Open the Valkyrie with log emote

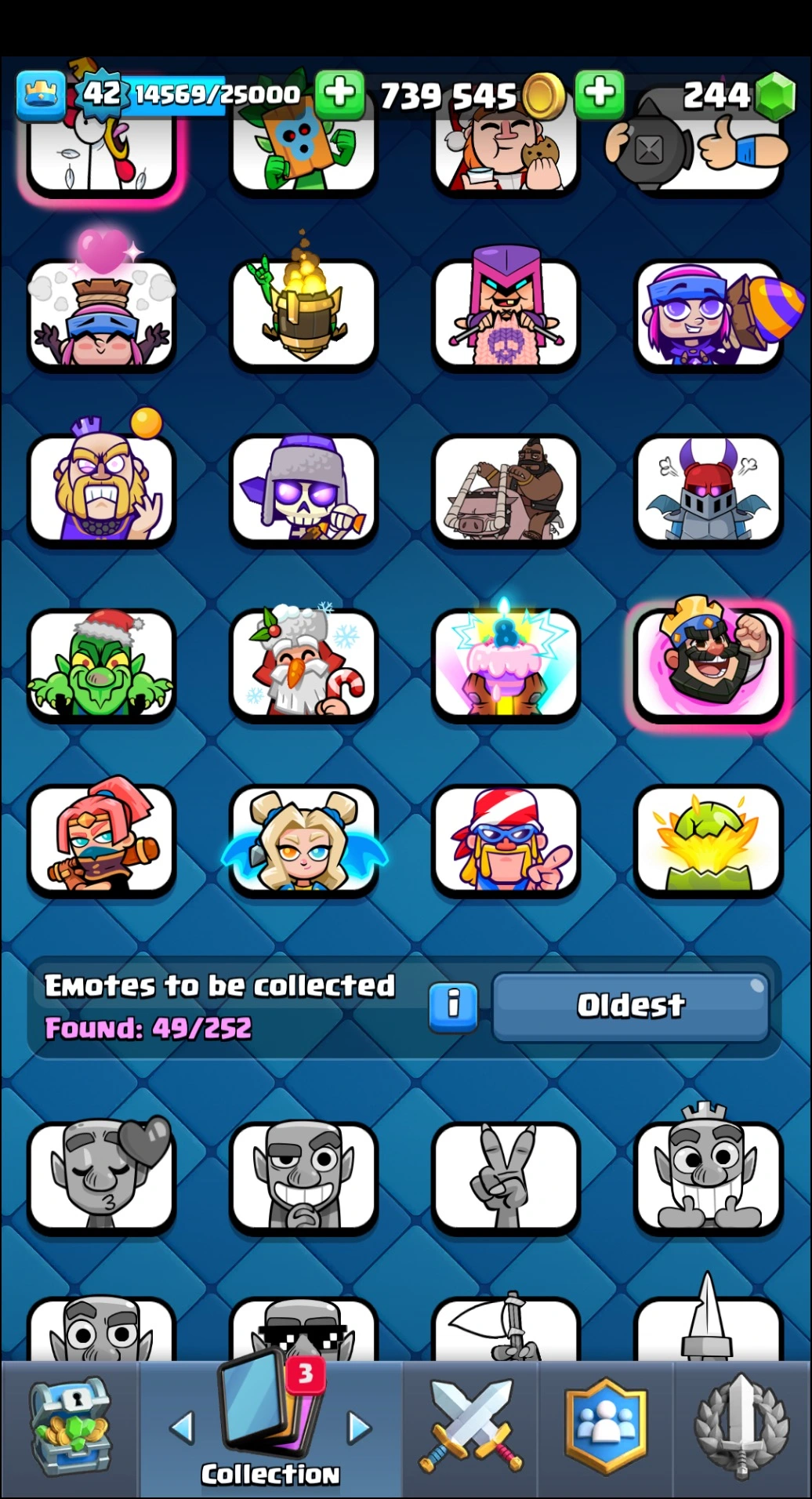(101, 839)
